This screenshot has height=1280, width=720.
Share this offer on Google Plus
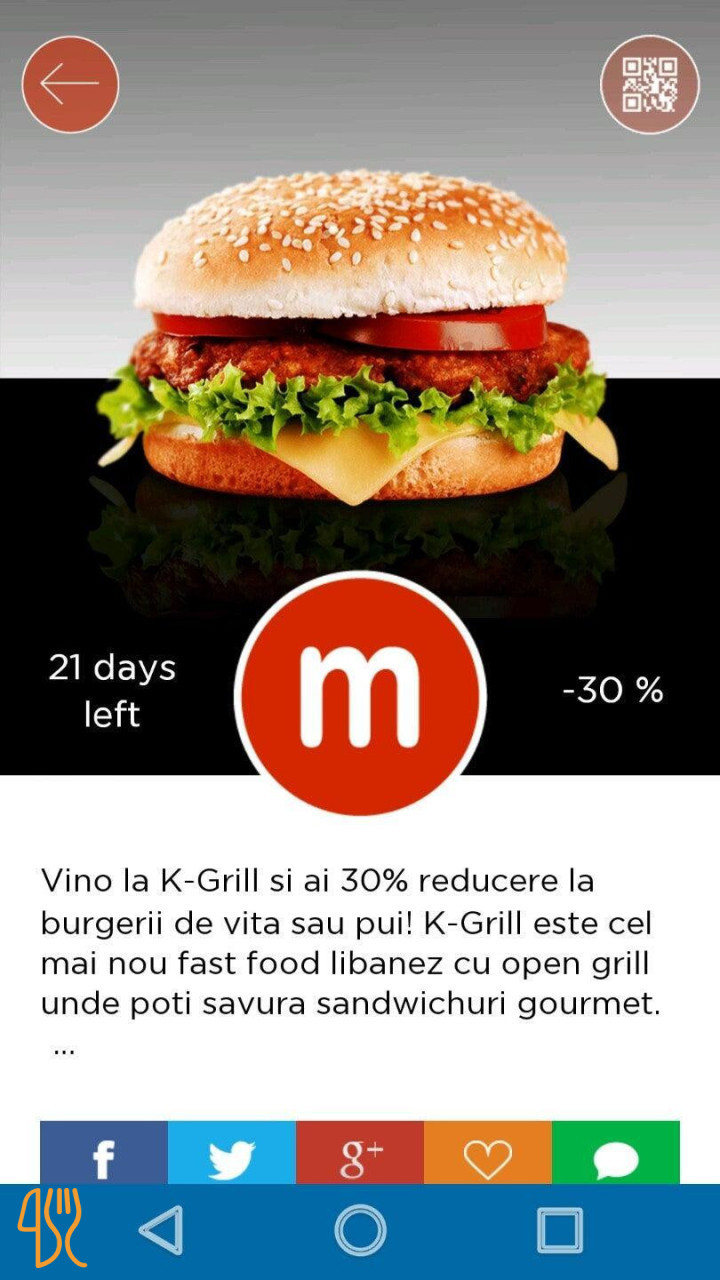360,1155
